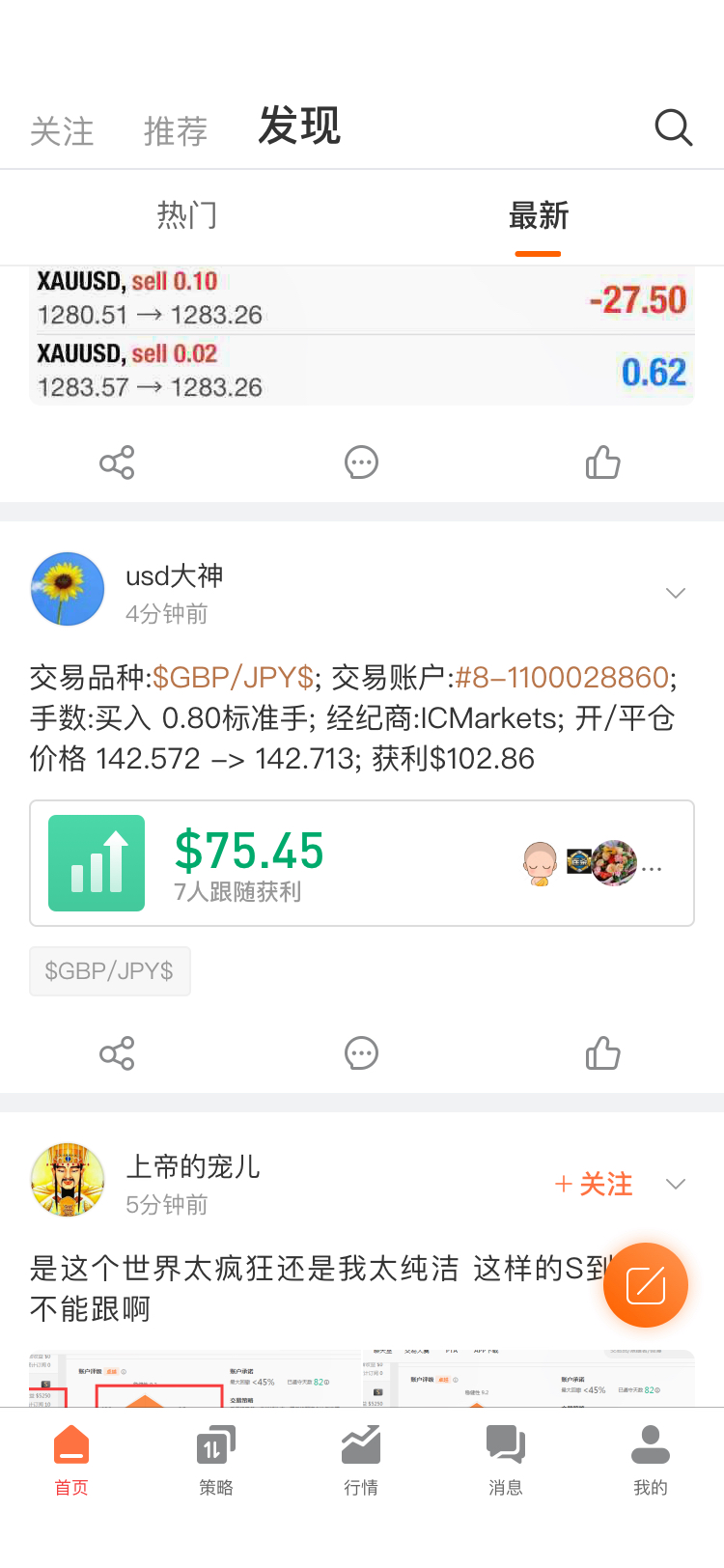
Task: Share usd大神's GBP/JPY post
Action: coord(117,1053)
